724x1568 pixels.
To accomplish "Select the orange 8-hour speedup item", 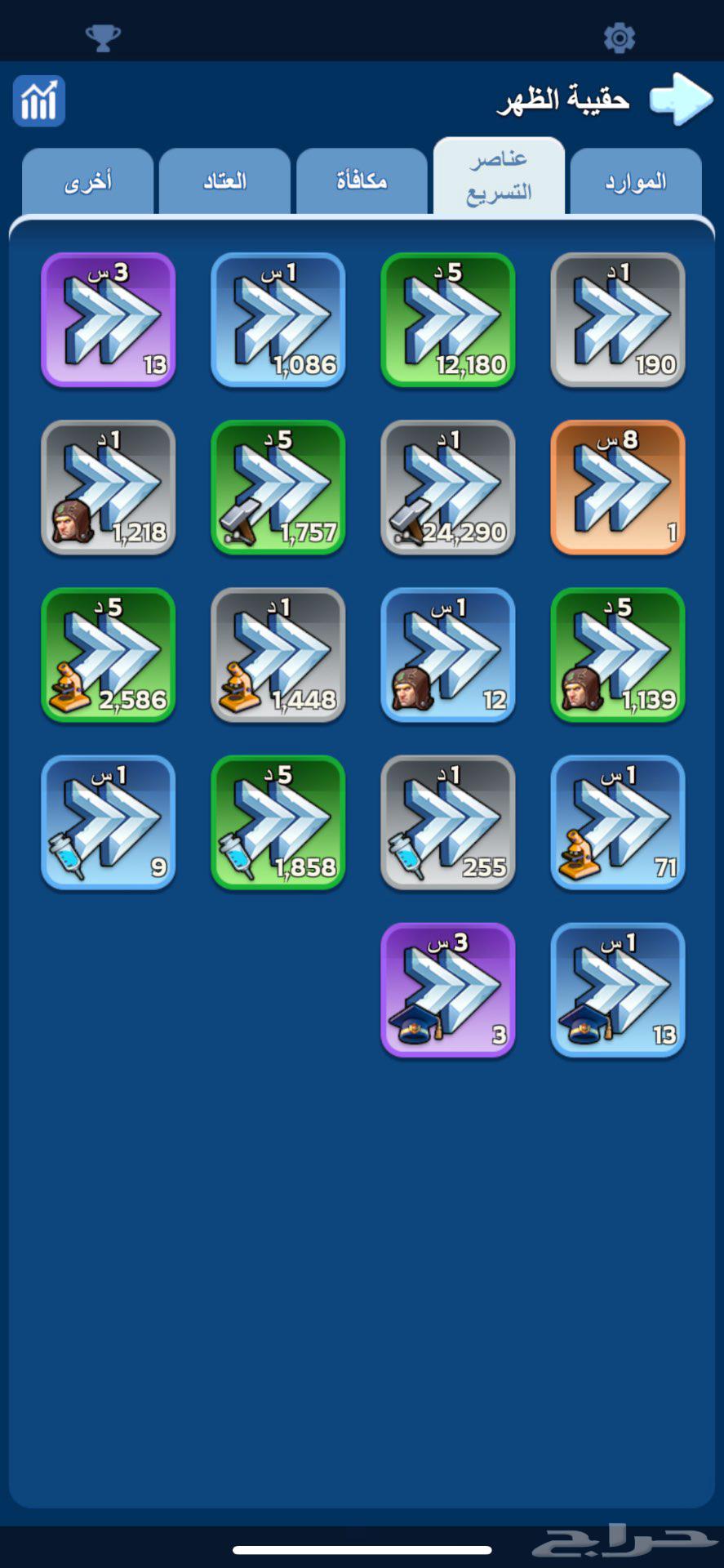I will tap(618, 488).
